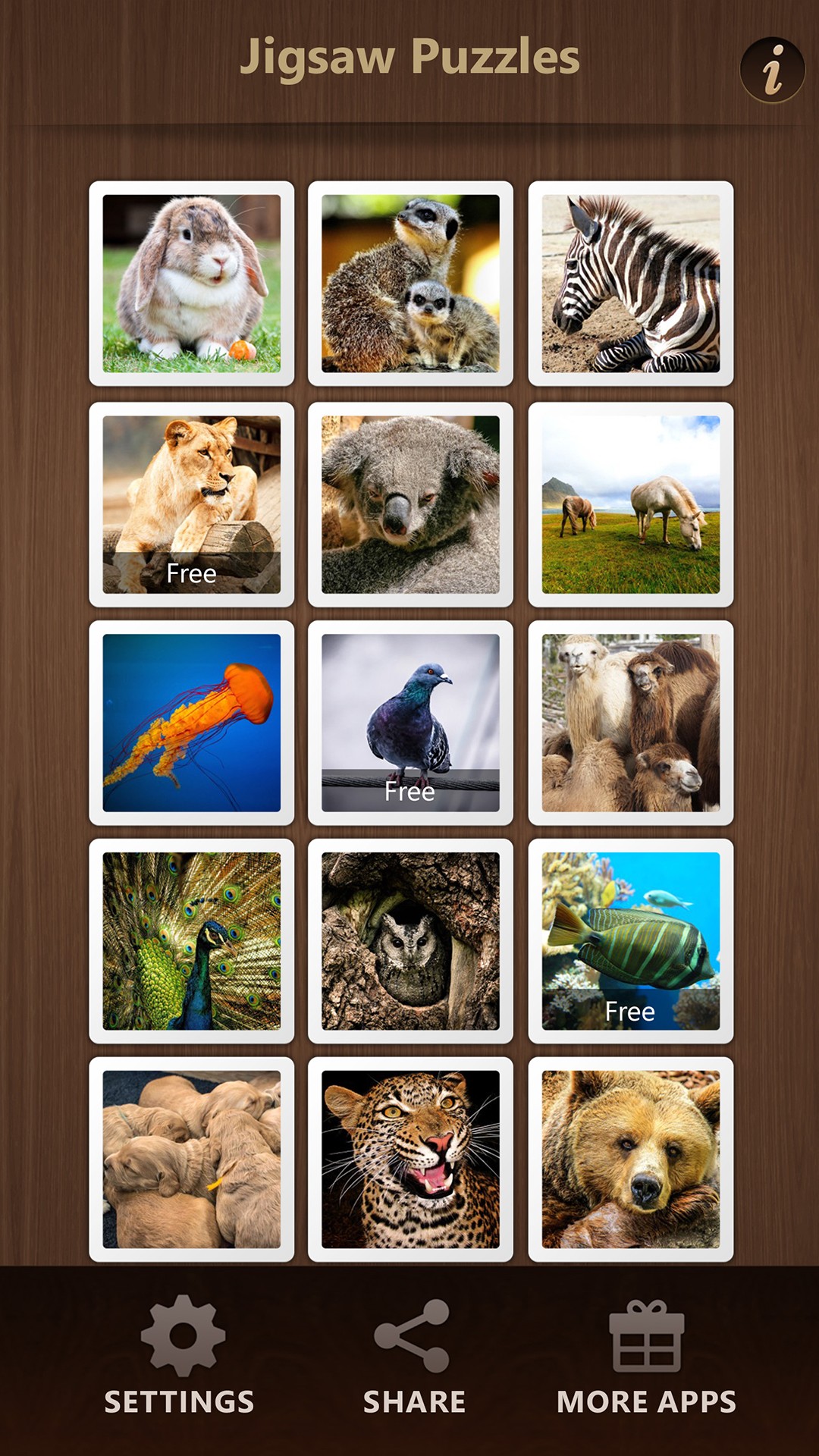Pick the orange jellyfish puzzle

point(192,723)
